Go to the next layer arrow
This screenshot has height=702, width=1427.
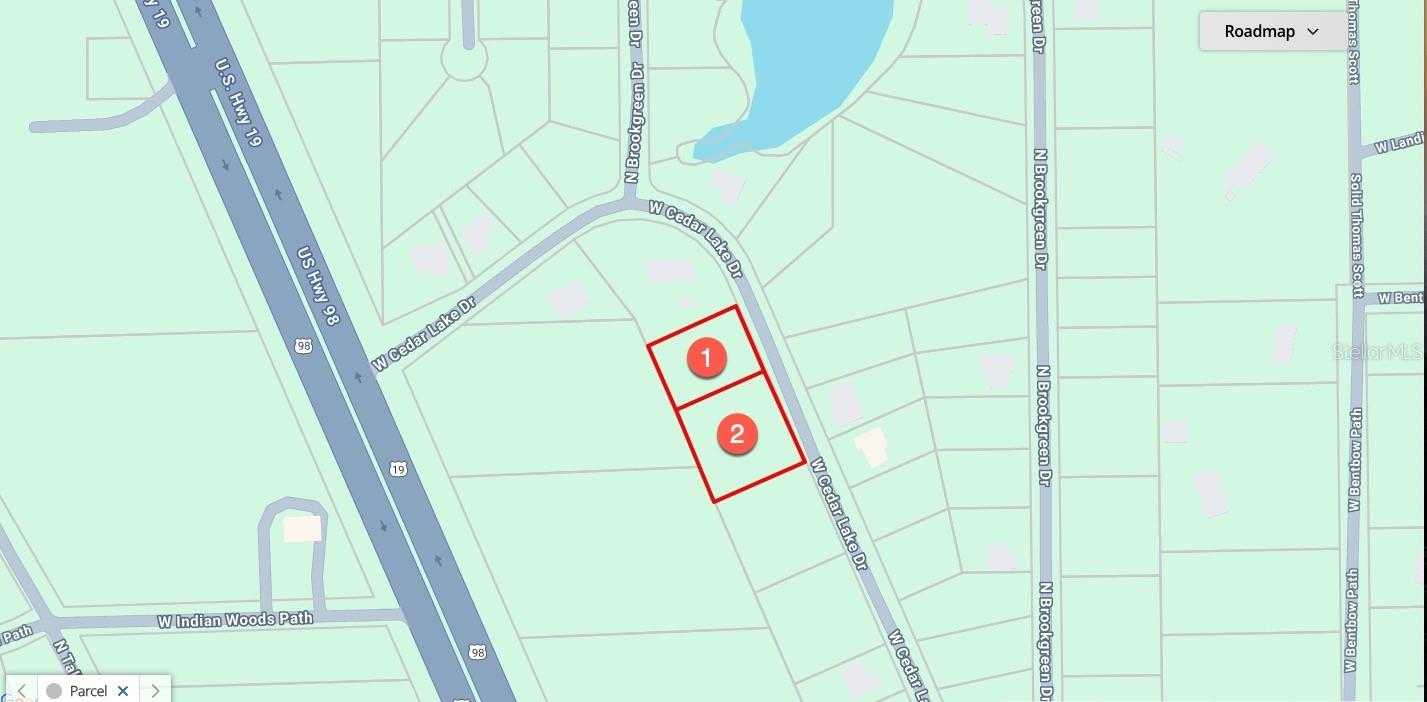pos(155,691)
